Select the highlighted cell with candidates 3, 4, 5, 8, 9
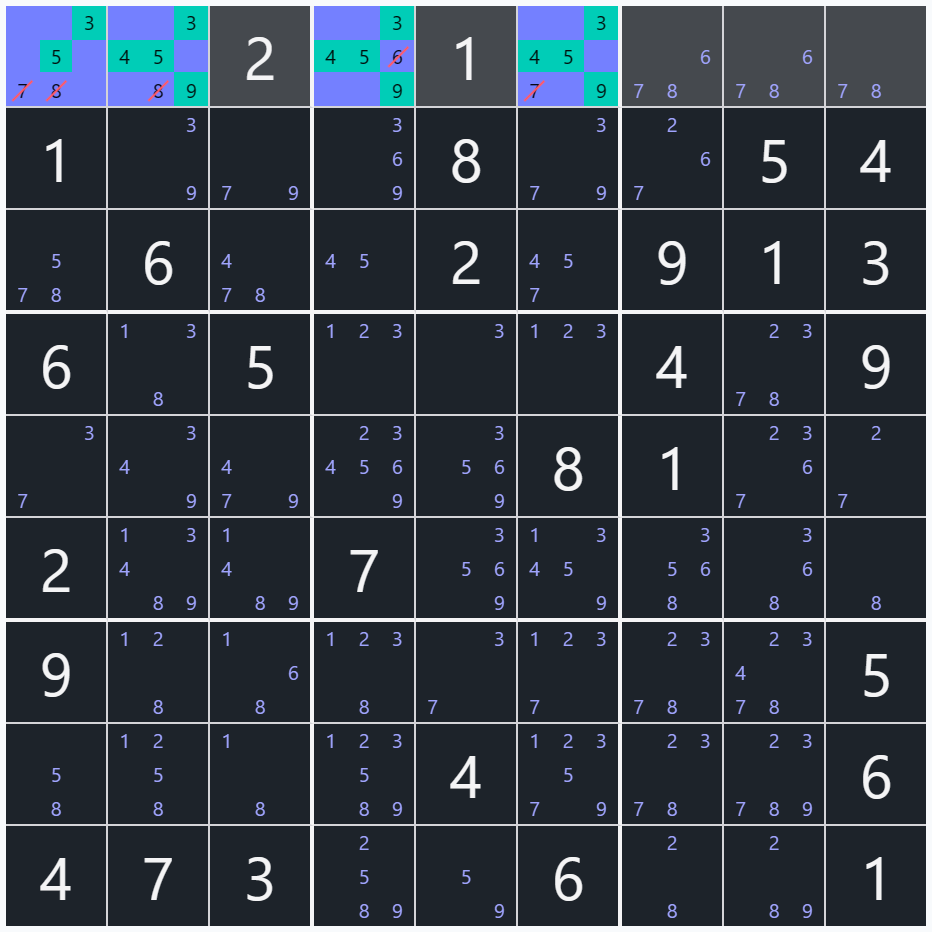This screenshot has height=932, width=932. click(x=158, y=57)
